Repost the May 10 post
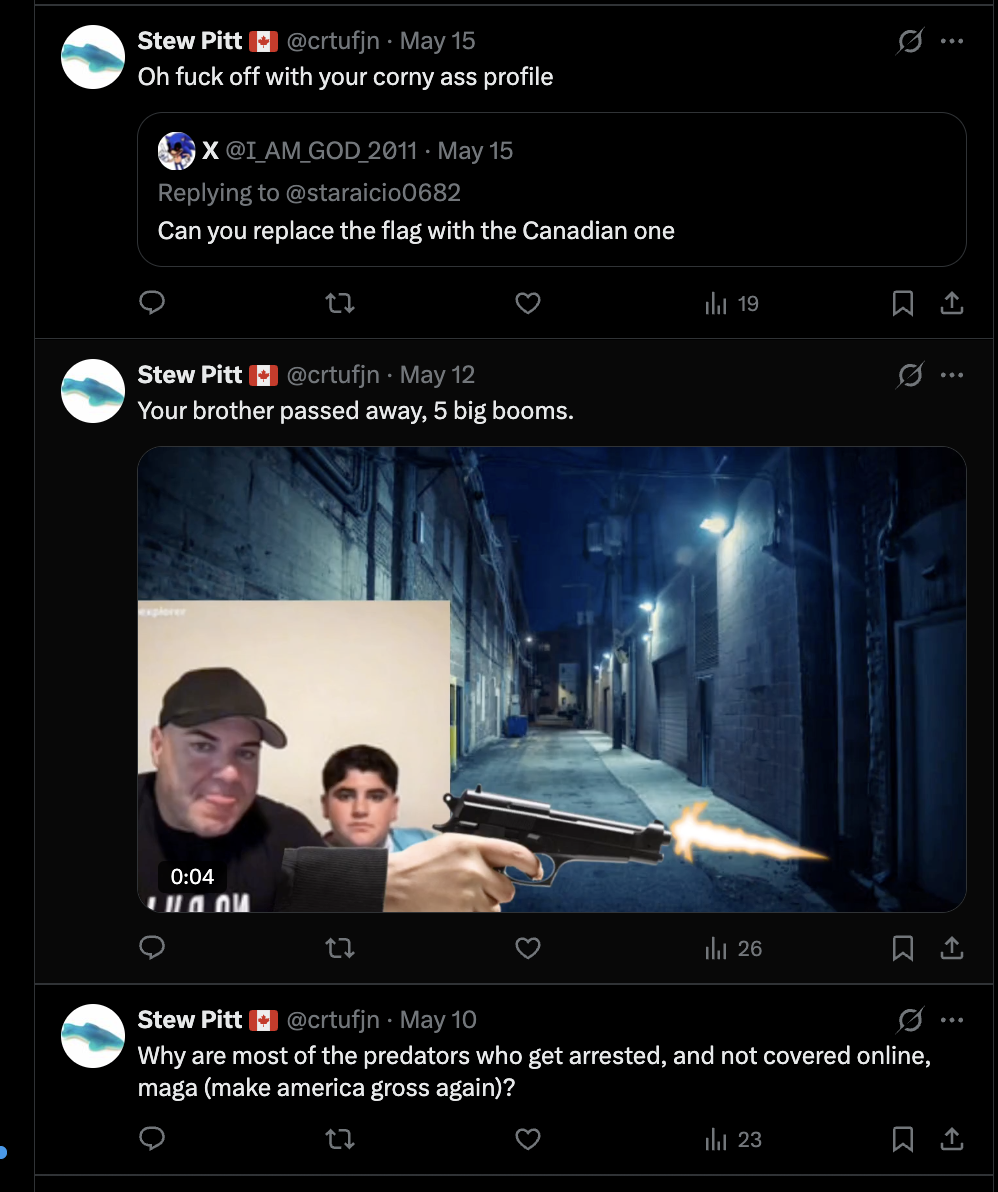Viewport: 998px width, 1192px height. [x=340, y=1138]
